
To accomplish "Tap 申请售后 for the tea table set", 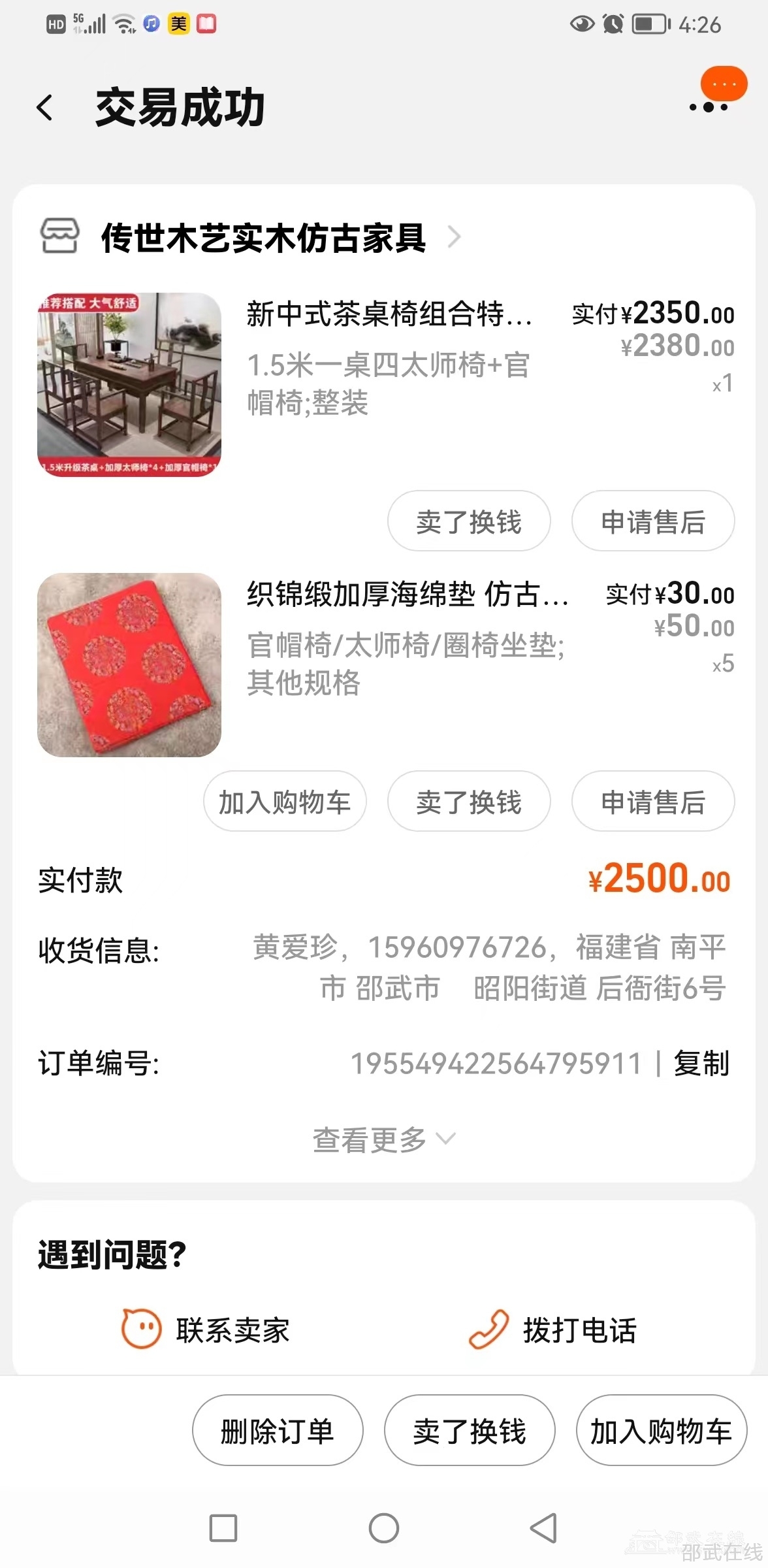I will coord(653,521).
